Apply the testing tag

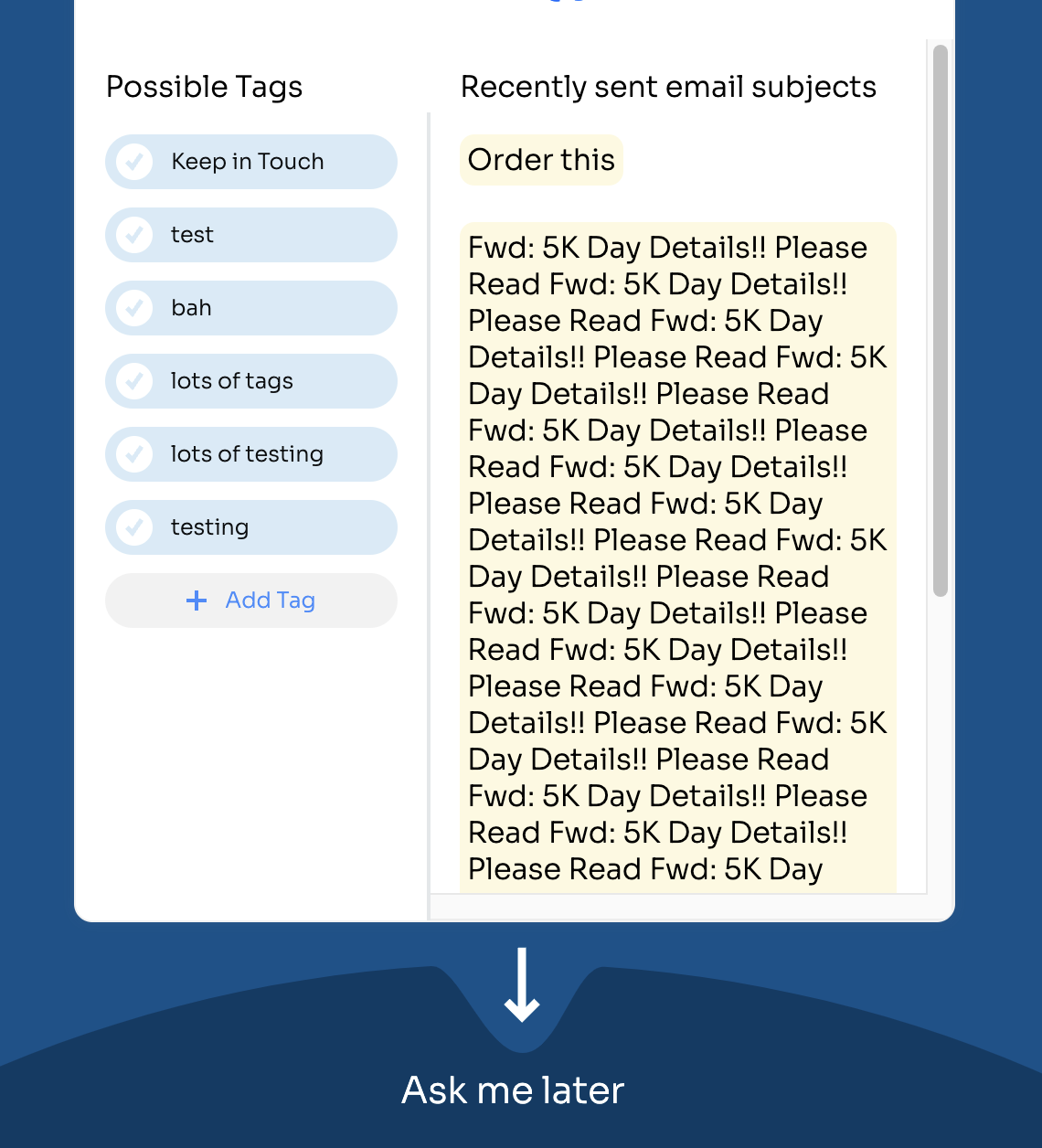click(x=251, y=527)
